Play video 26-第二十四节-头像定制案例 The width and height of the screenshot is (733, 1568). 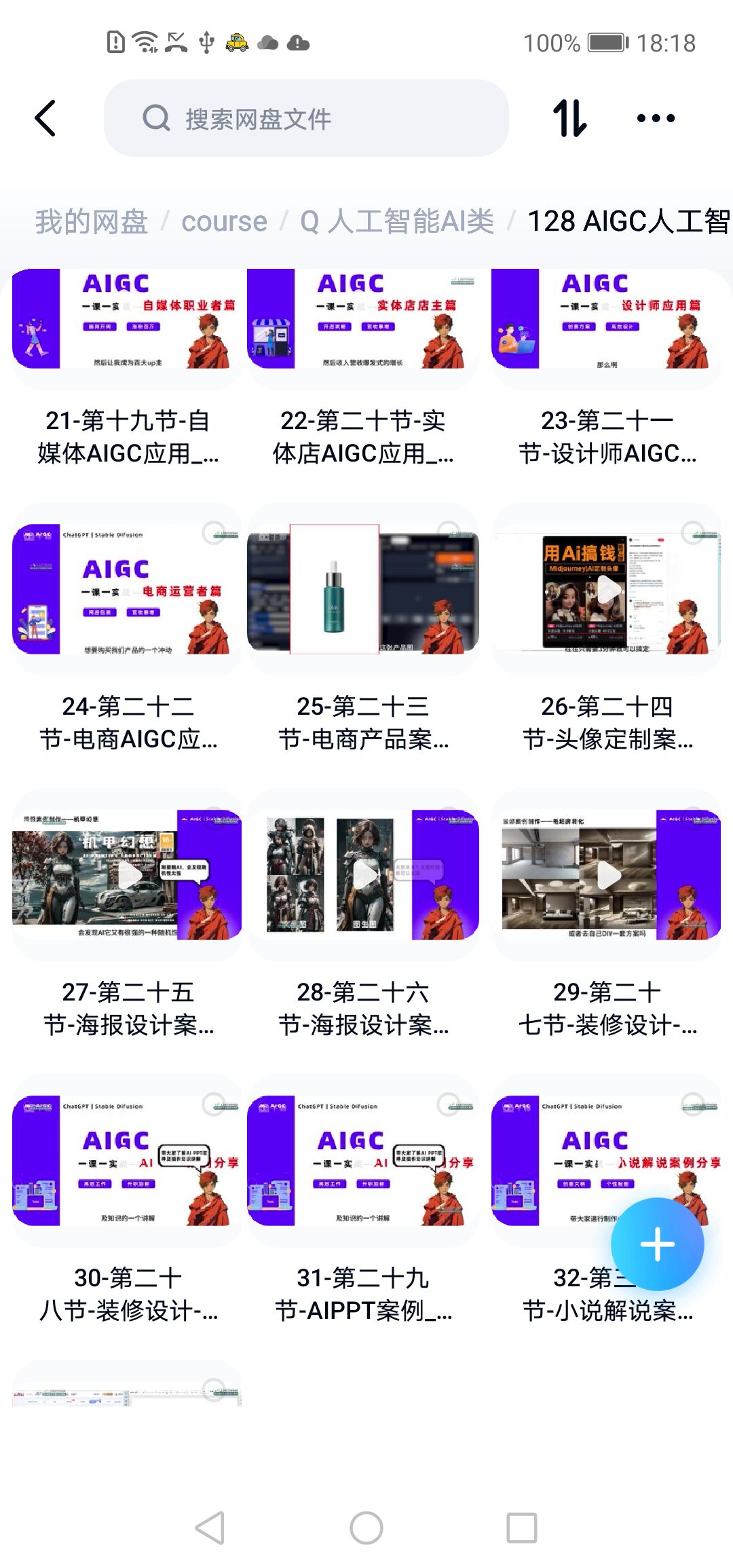pos(606,589)
